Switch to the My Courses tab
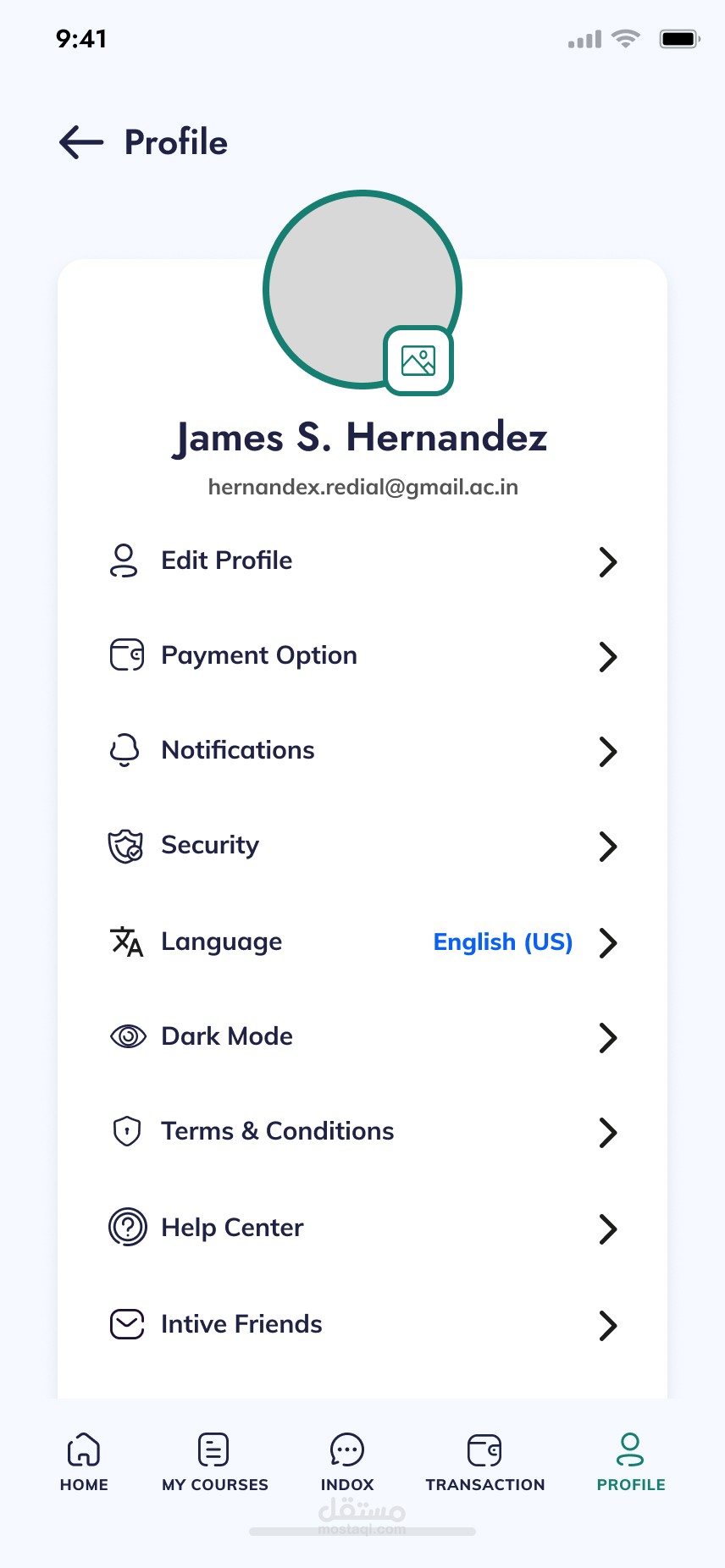Screen dimensions: 725x1568 point(214,1462)
